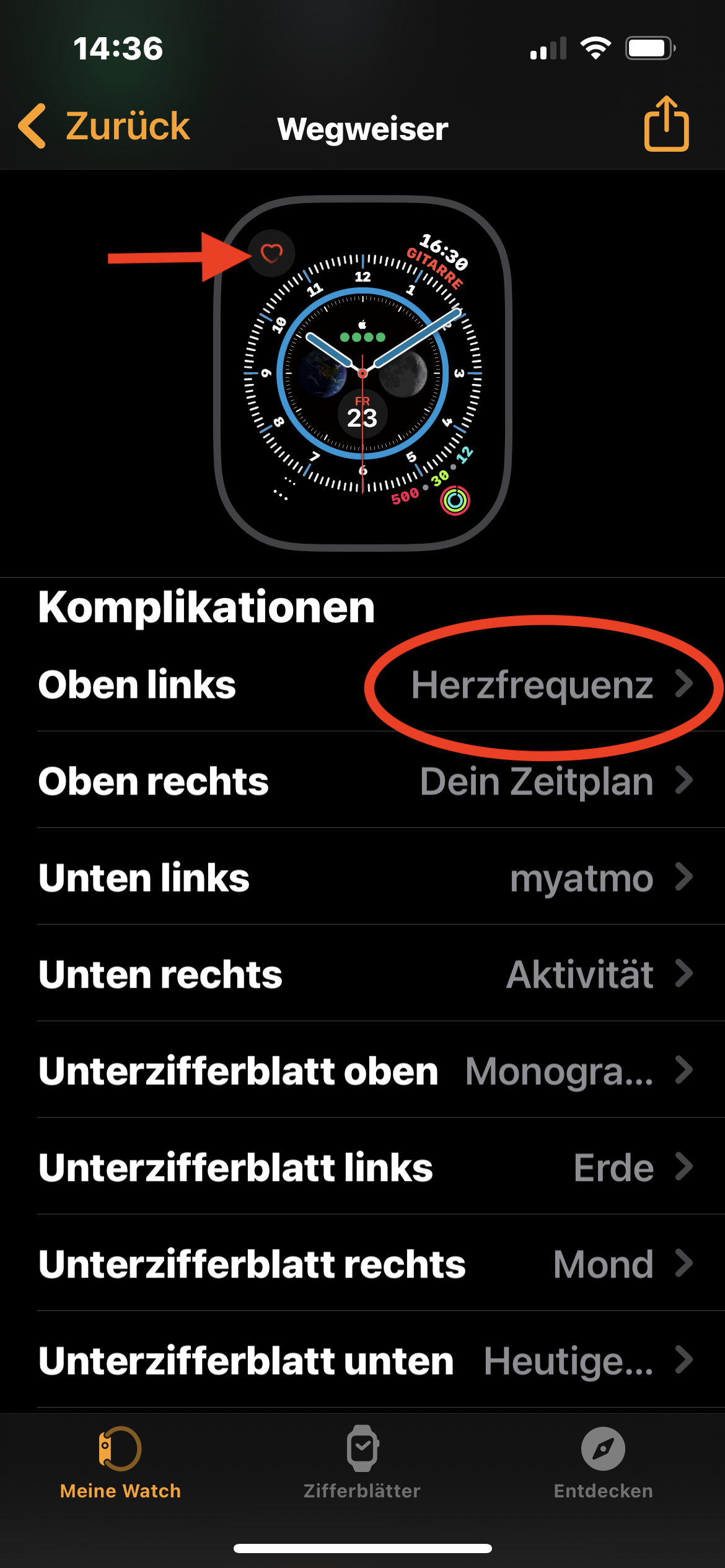
Task: Open the Meine Watch tab
Action: [120, 1463]
